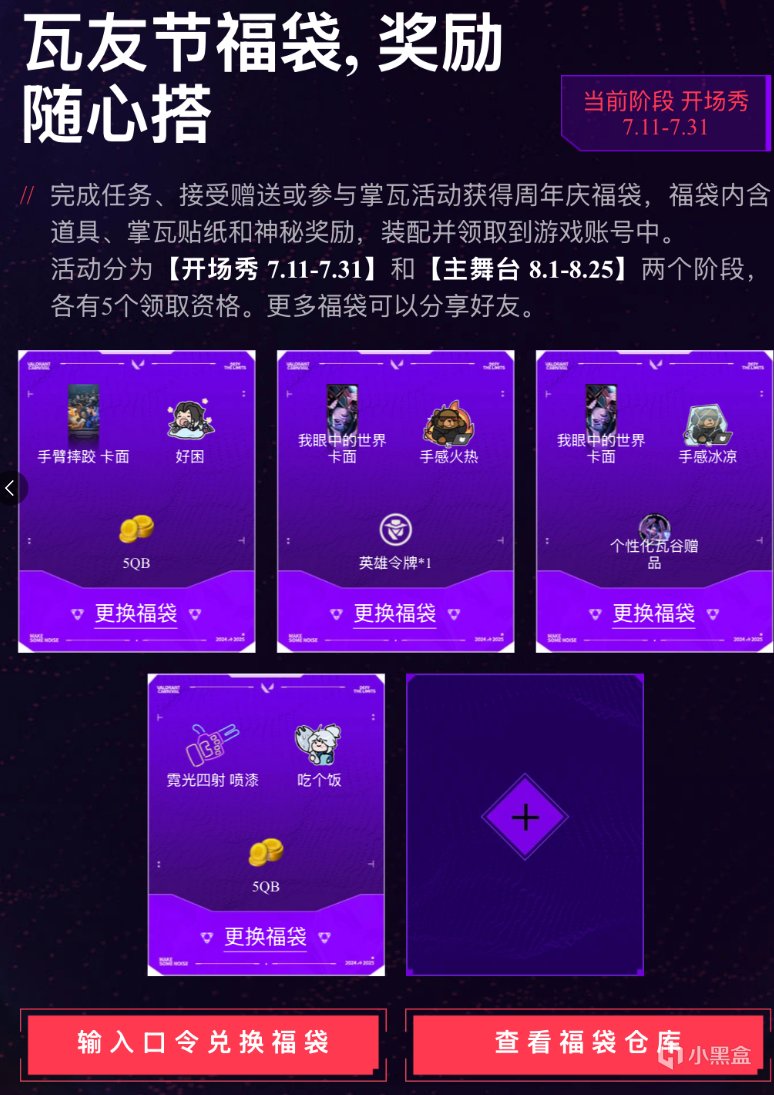
Task: Open 输入口令兑换福袋
Action: (203, 1043)
